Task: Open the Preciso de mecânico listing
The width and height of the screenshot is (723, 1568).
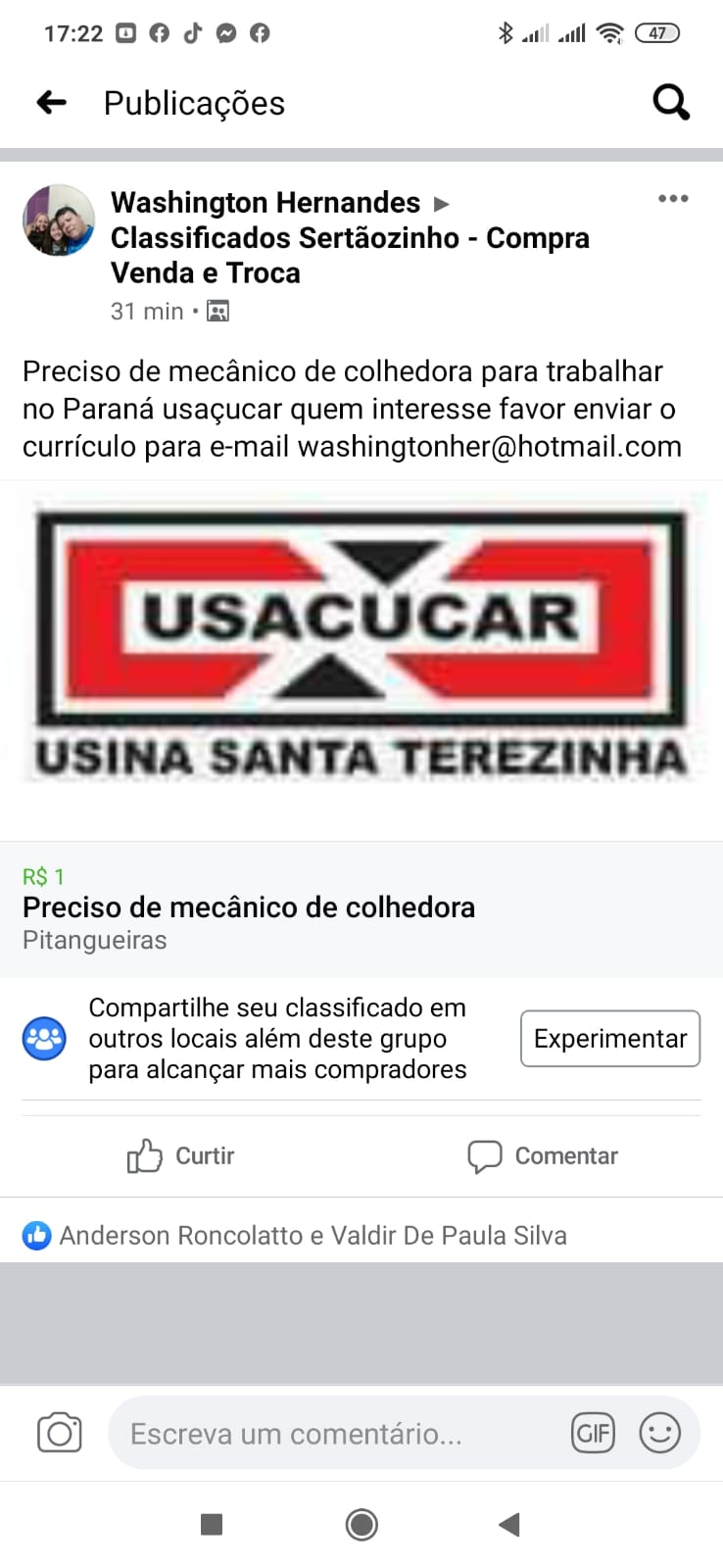Action: (x=249, y=907)
